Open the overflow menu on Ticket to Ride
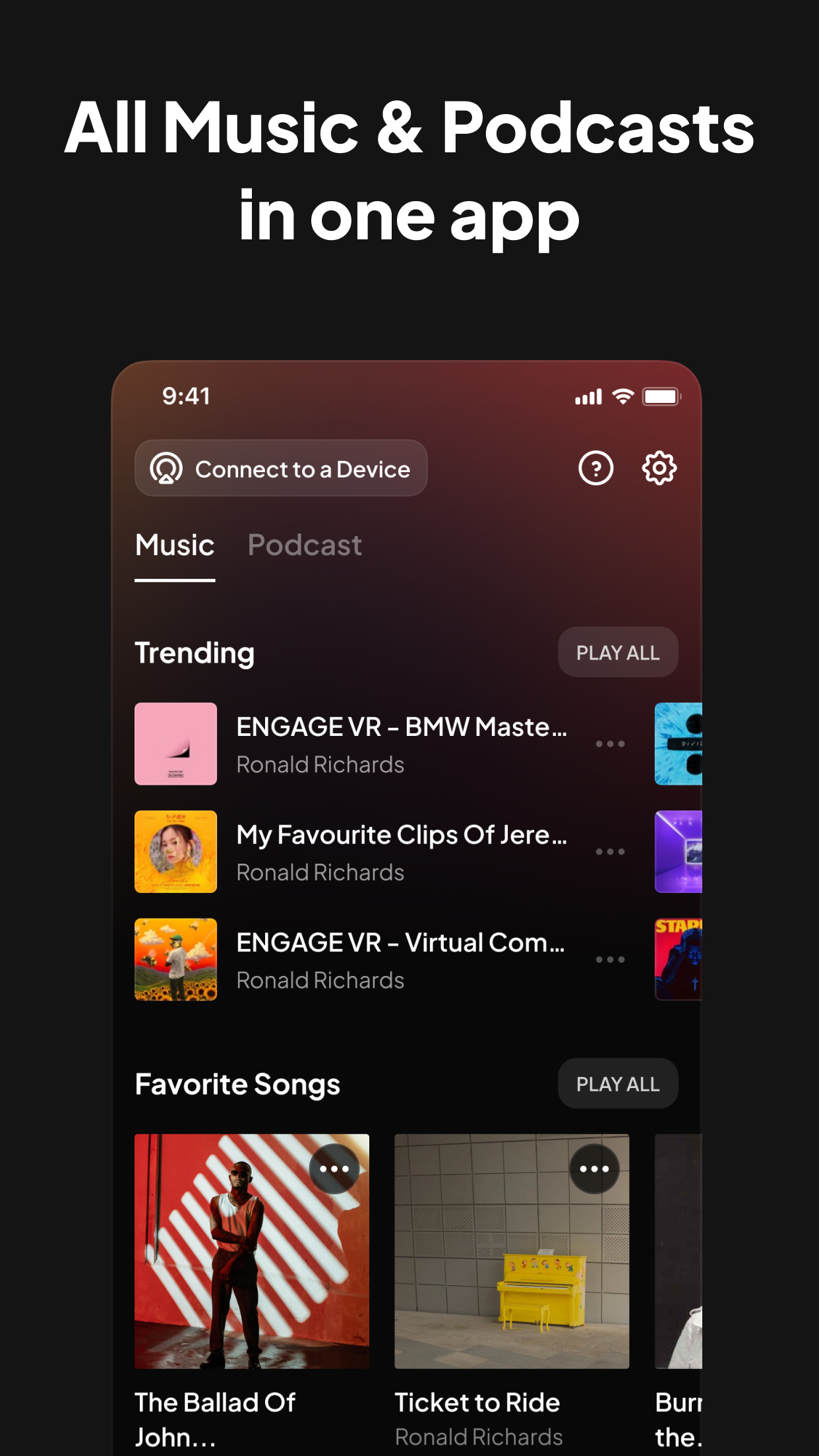Viewport: 819px width, 1456px height. 594,1168
